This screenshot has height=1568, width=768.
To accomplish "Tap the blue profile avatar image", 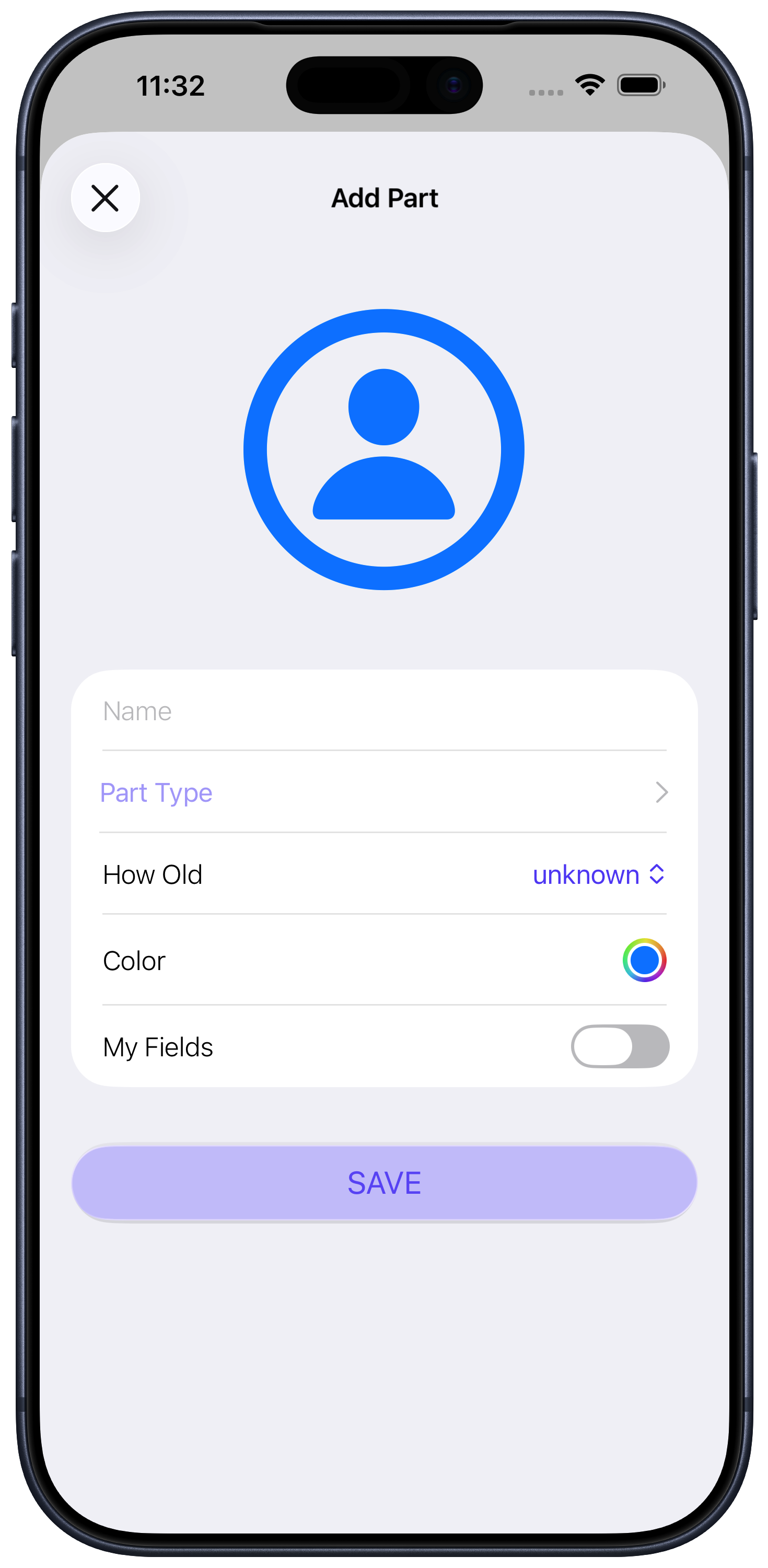I will point(383,449).
